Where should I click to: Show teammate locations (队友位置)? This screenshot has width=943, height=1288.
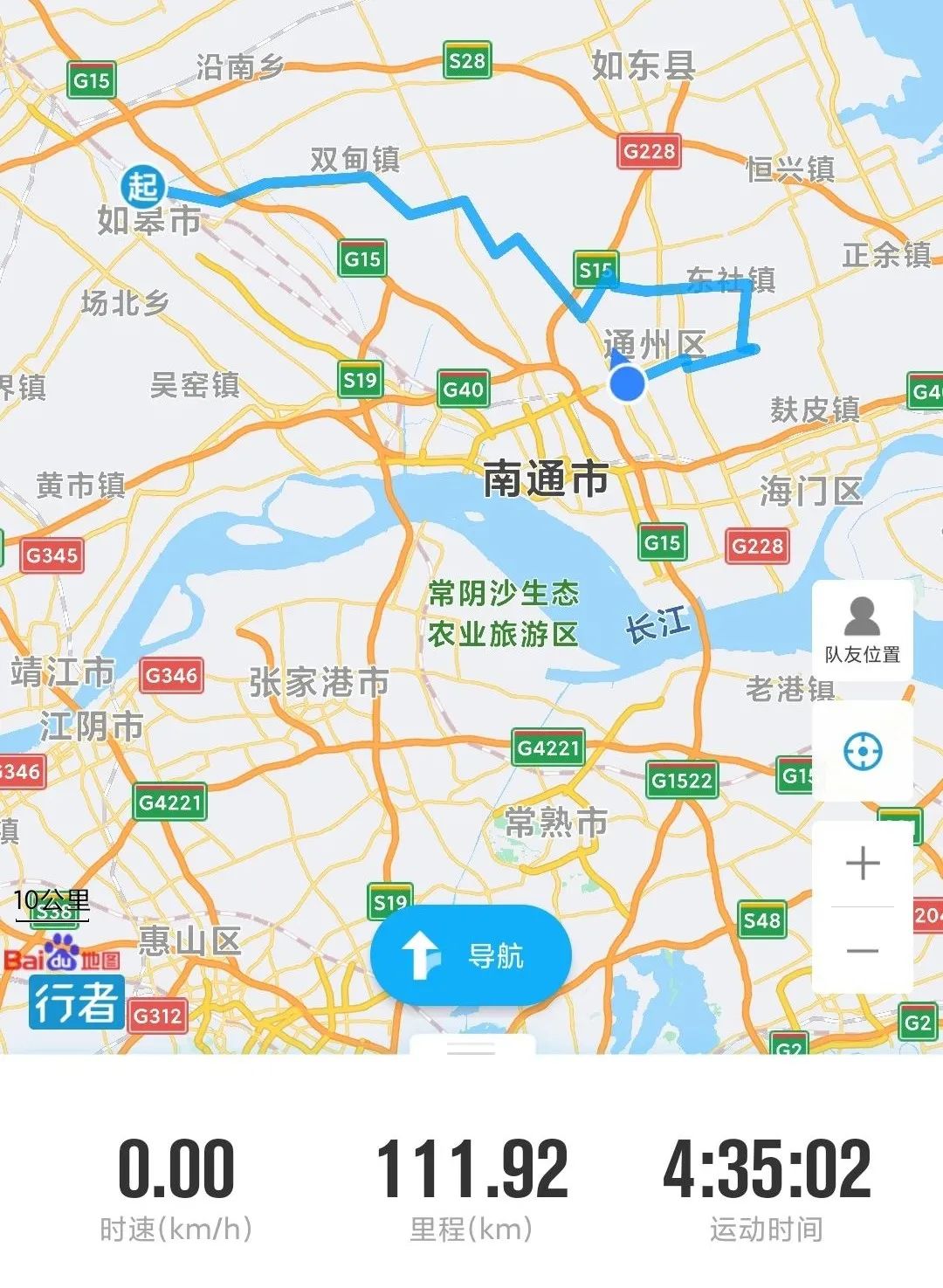pos(862,630)
